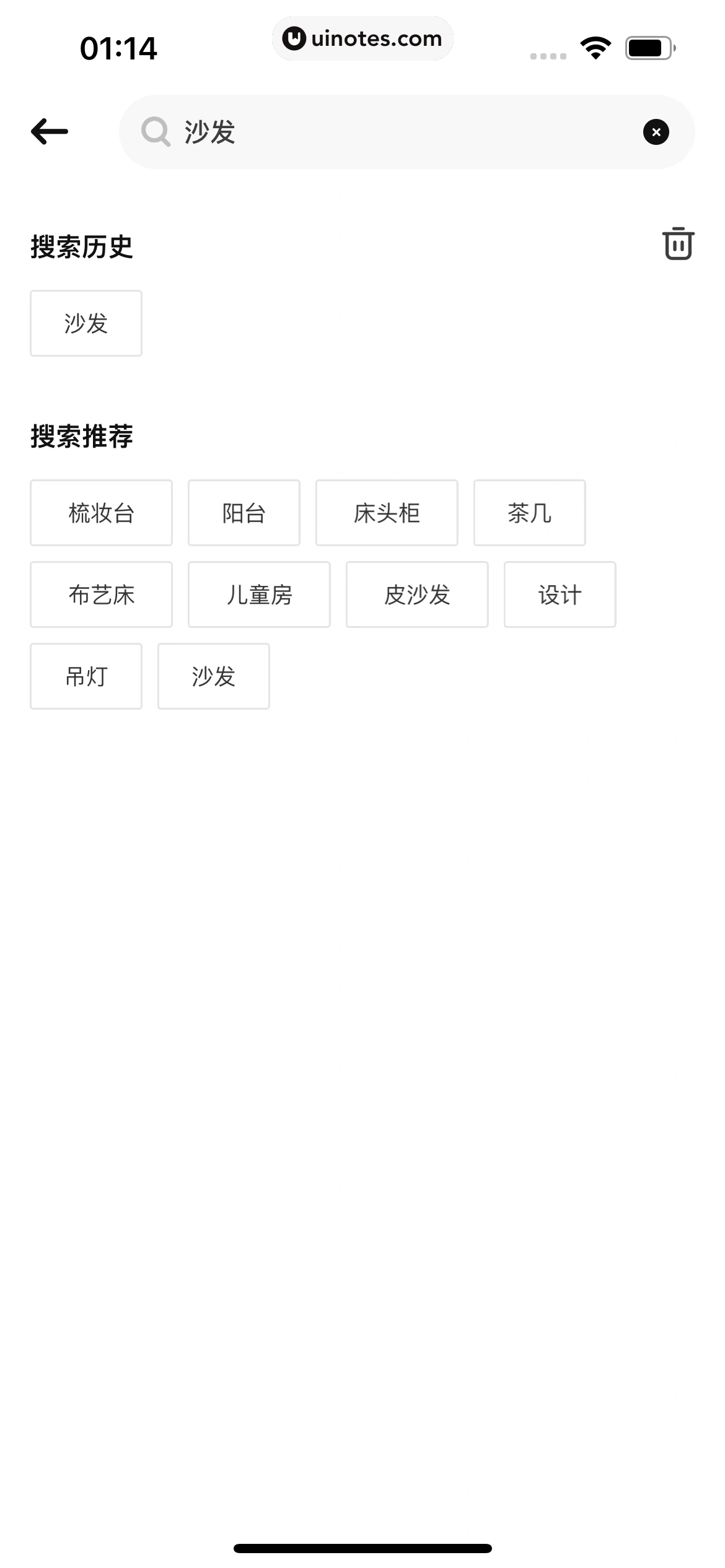Choose 阳台 under 搜索推荐
Image resolution: width=725 pixels, height=1568 pixels.
(244, 512)
